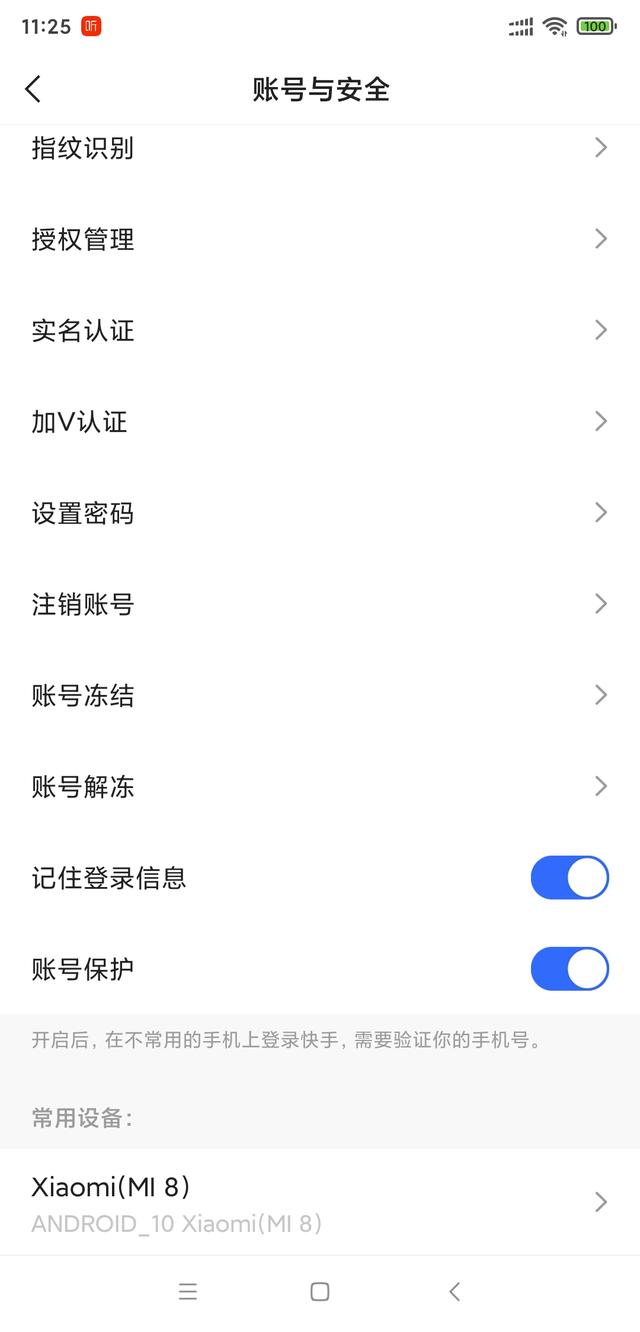Viewport: 640px width, 1332px height.
Task: Go back using the top-left arrow
Action: (x=33, y=89)
